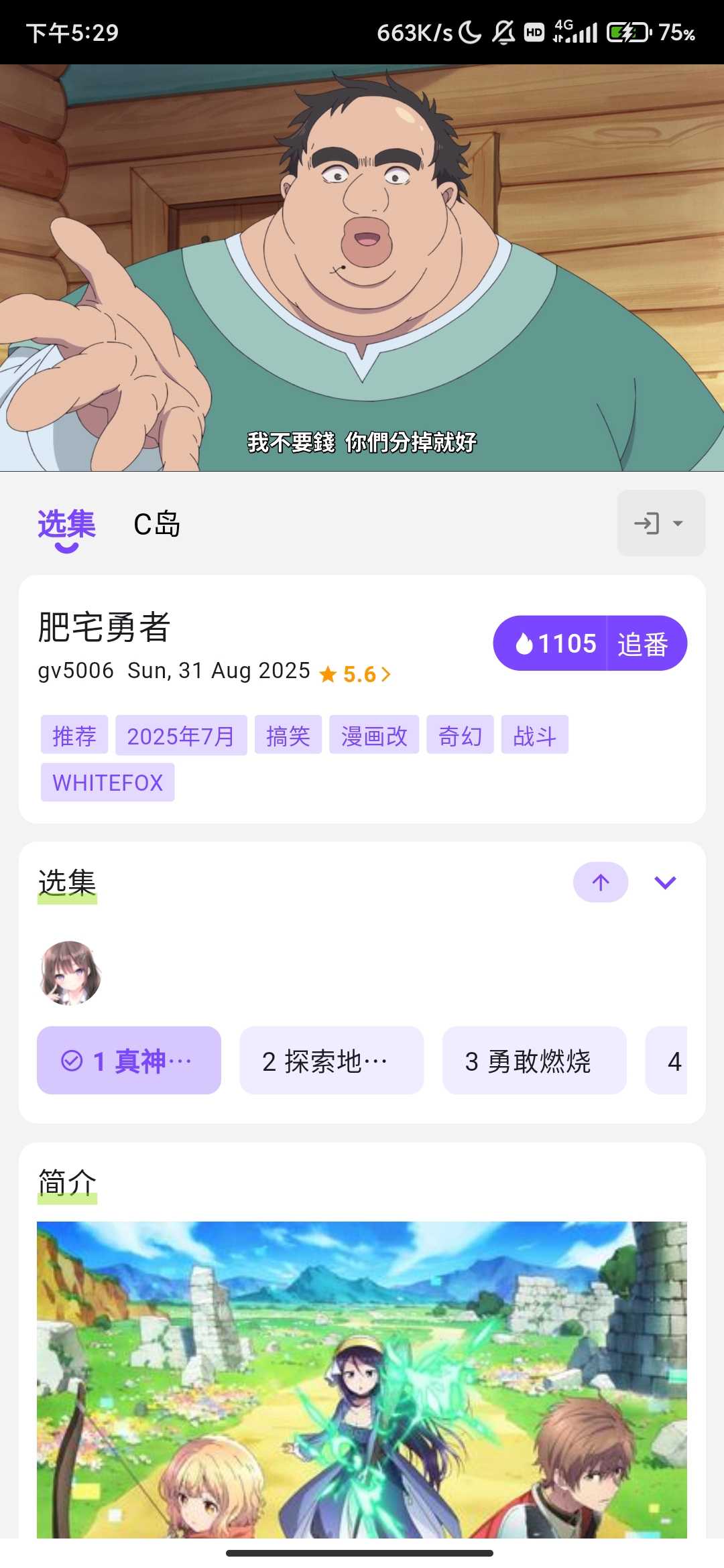Browse the 2025年7月 tag
The width and height of the screenshot is (724, 1568).
click(x=180, y=736)
